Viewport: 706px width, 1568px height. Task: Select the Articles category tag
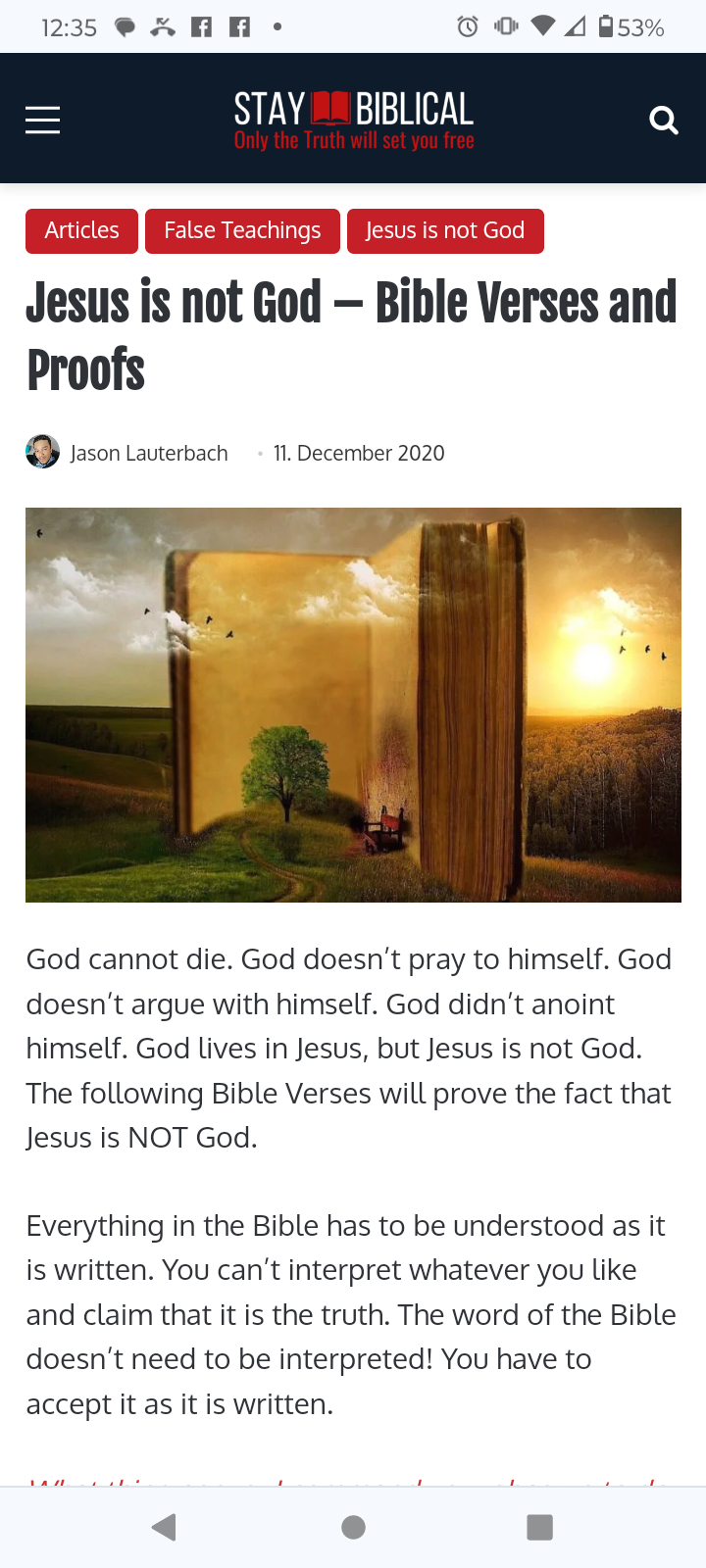pos(81,231)
